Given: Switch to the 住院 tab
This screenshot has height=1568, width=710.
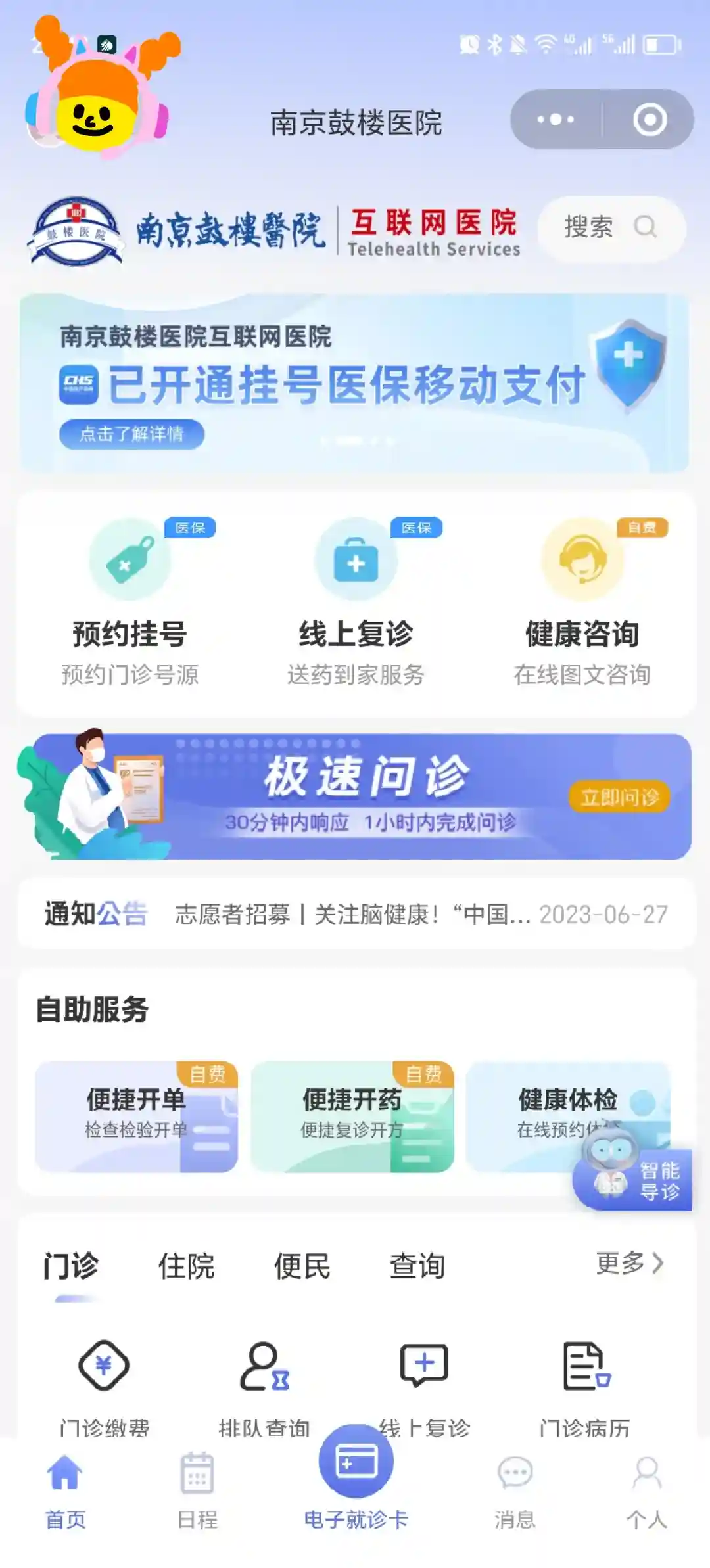Looking at the screenshot, I should 186,1266.
